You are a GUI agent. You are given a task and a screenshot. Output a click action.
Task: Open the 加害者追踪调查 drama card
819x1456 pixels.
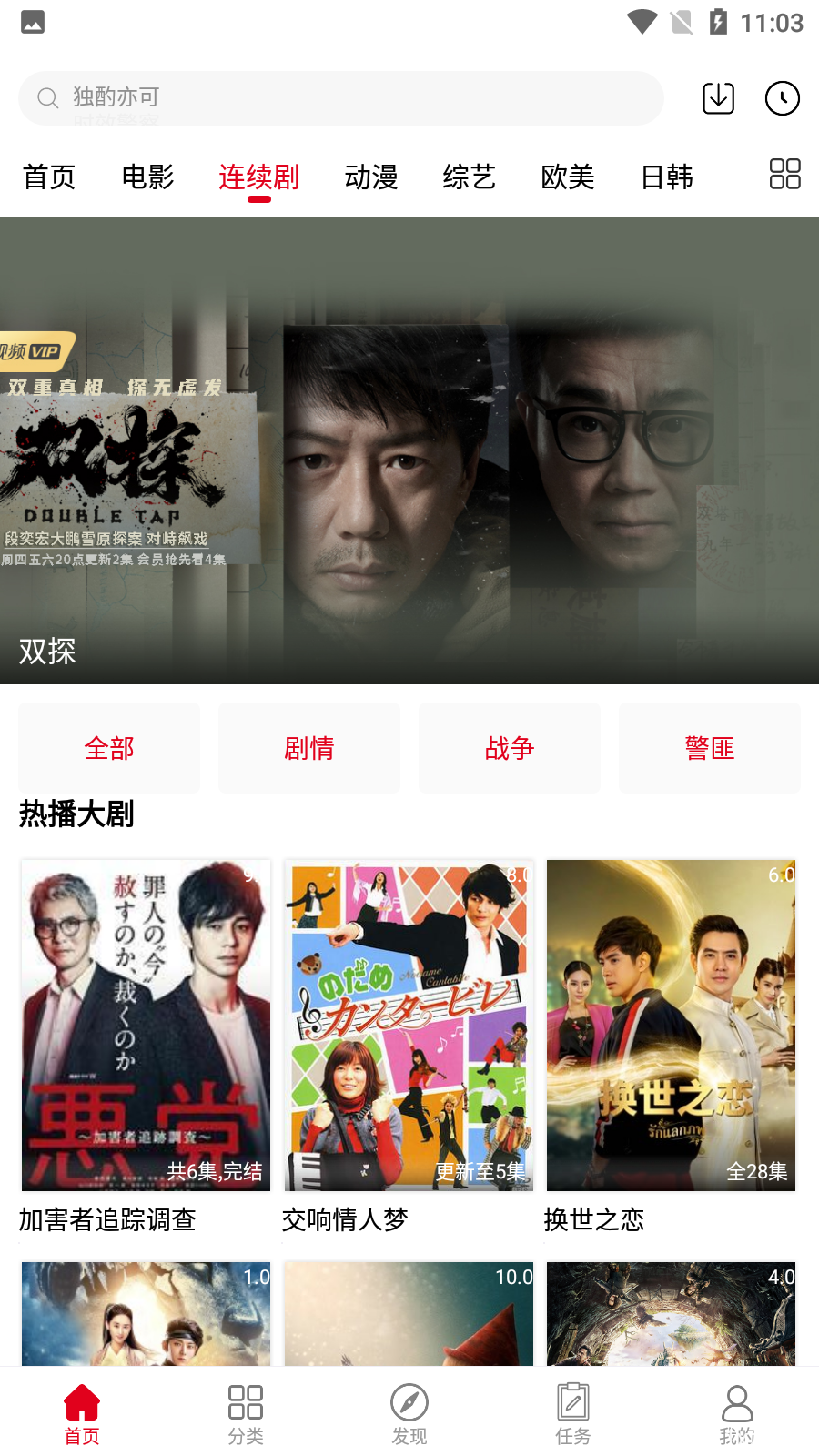pos(146,1026)
